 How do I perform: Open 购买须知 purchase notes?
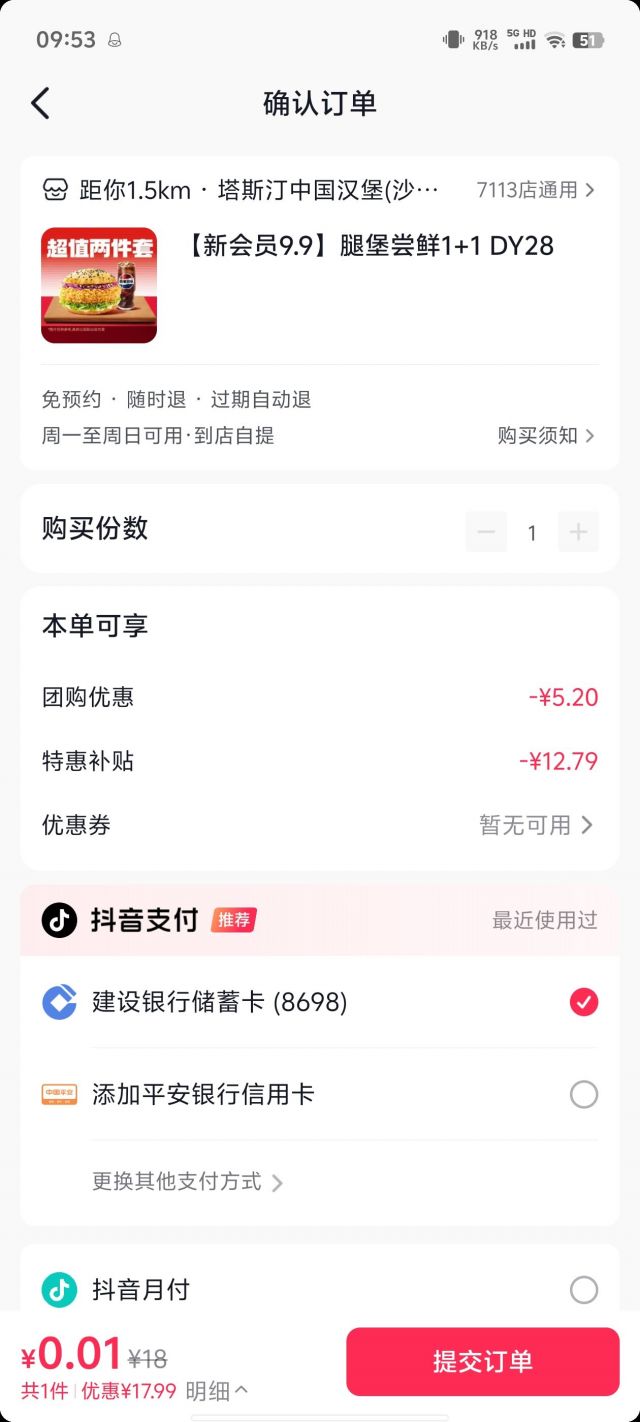click(546, 435)
